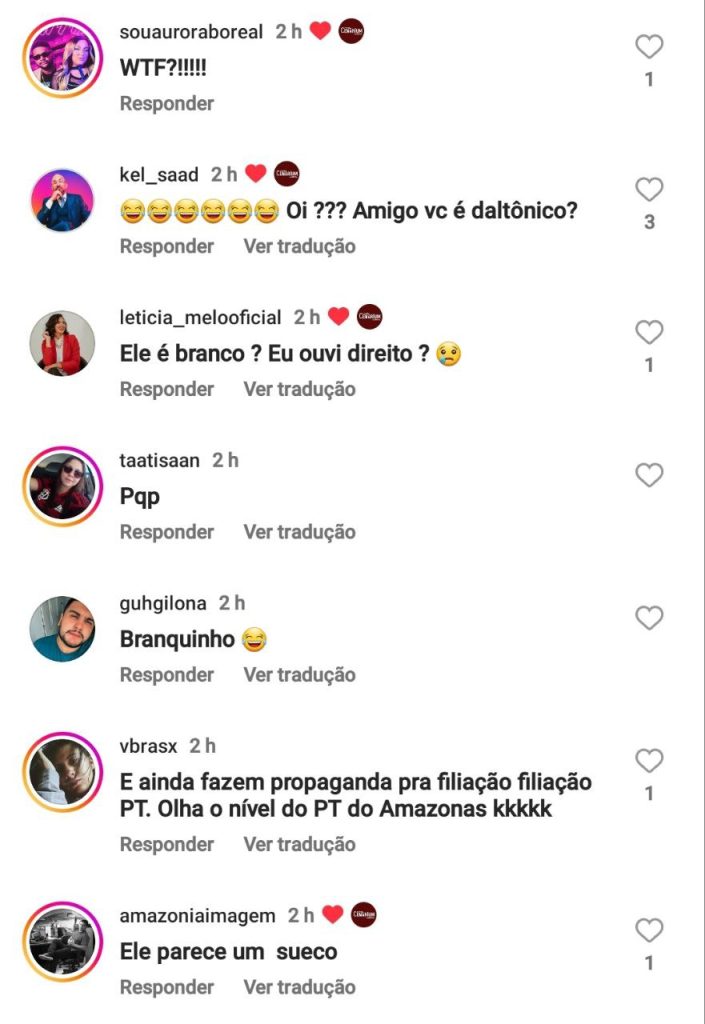705x1024 pixels.
Task: Tap Ver tradução under taatisaan's comment
Action: coord(299,532)
